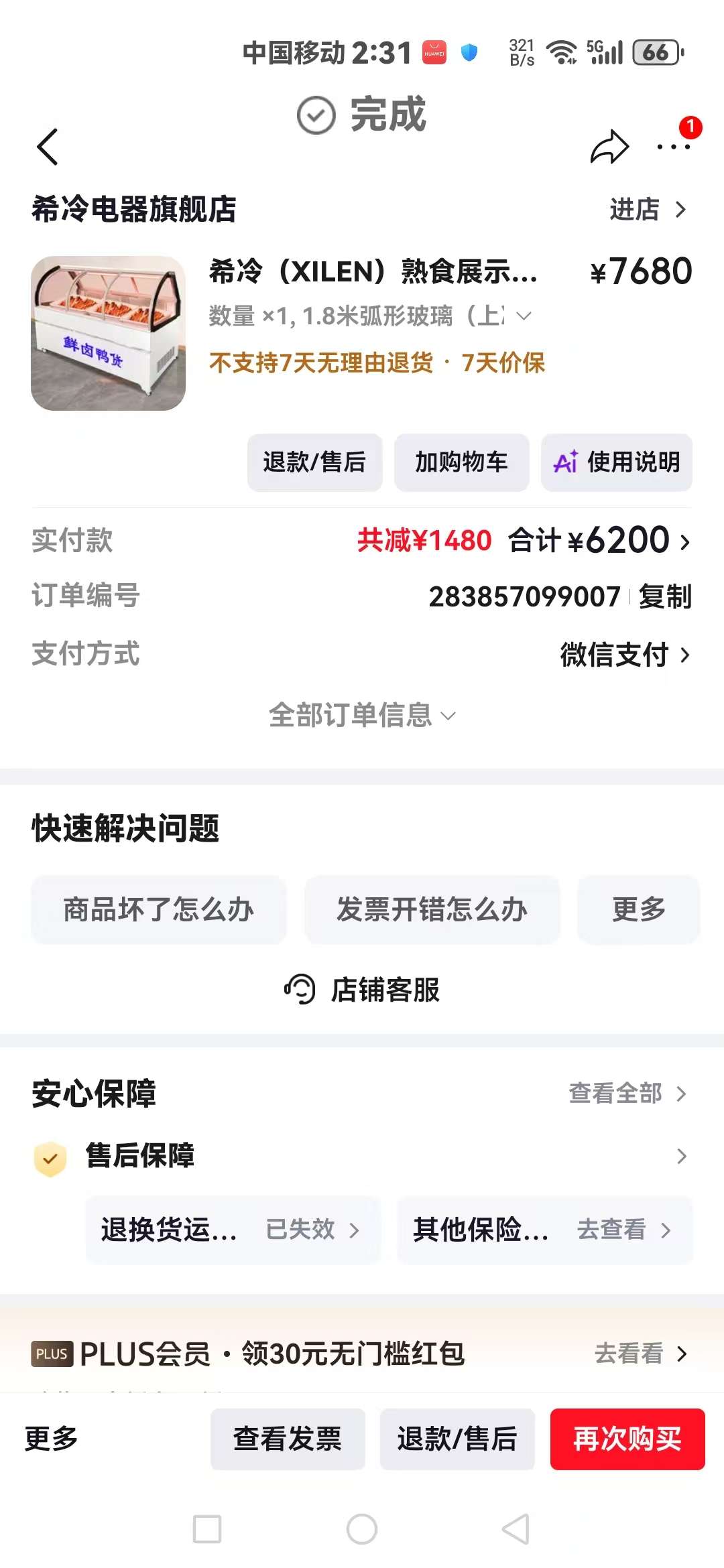Open the 售后保障 row
This screenshot has width=724, height=1568.
point(362,1156)
